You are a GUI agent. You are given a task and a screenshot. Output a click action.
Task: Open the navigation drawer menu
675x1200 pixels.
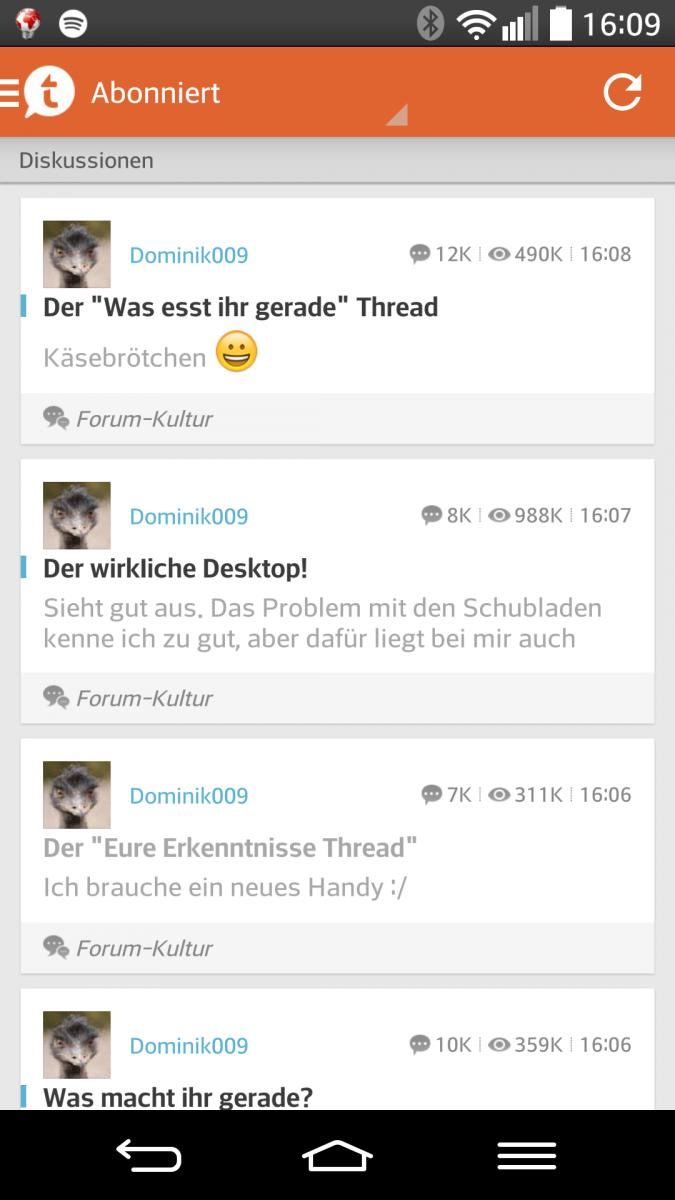tap(37, 92)
